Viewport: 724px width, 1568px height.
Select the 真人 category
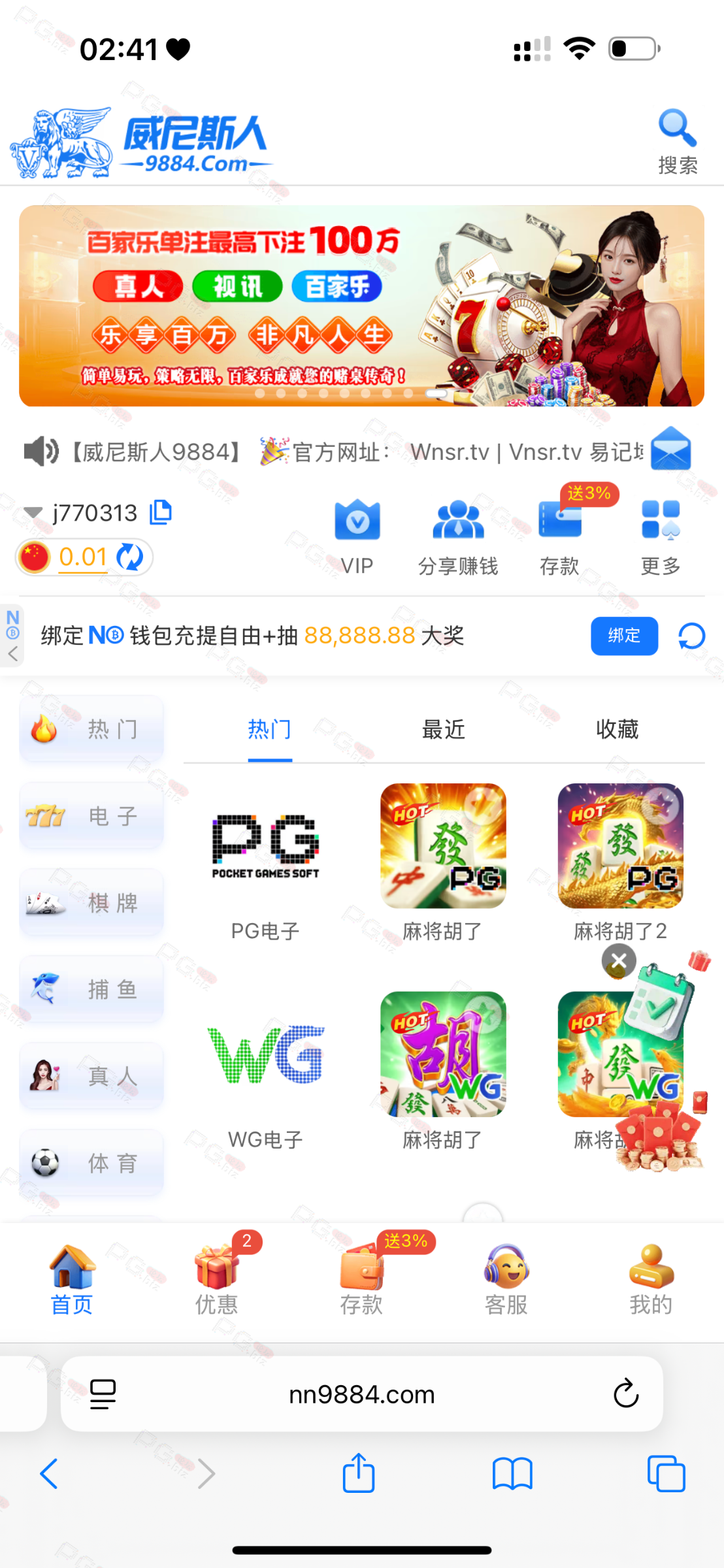pyautogui.click(x=91, y=1076)
